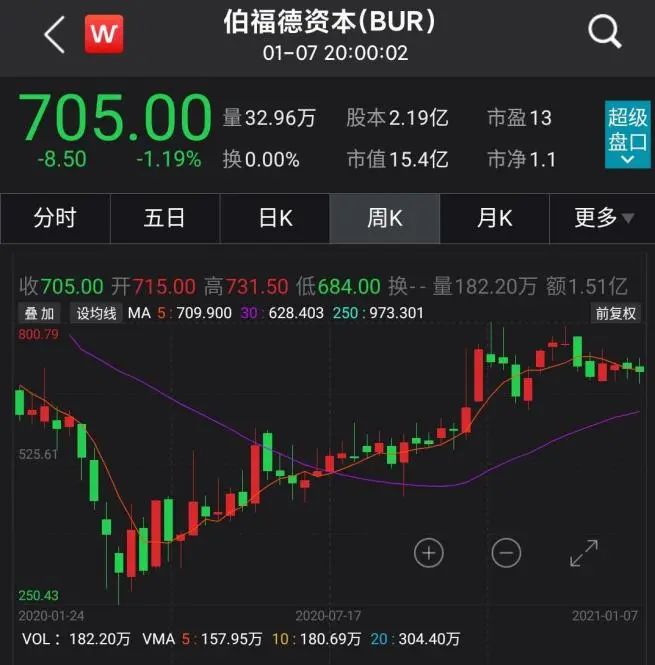Expand the chart to fullscreen
The height and width of the screenshot is (665, 655).
(x=583, y=552)
